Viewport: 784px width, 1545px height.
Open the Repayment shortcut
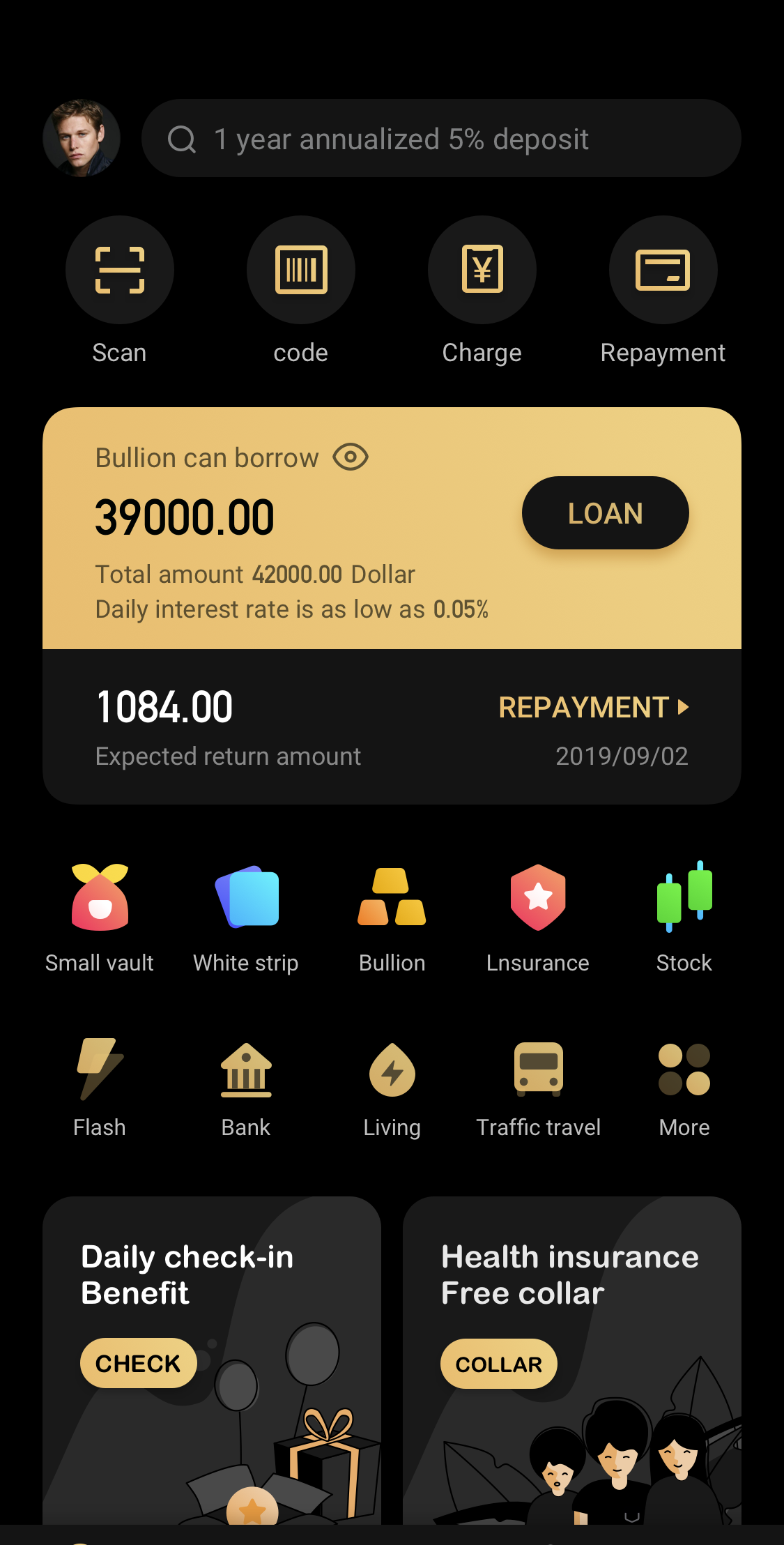click(x=663, y=270)
